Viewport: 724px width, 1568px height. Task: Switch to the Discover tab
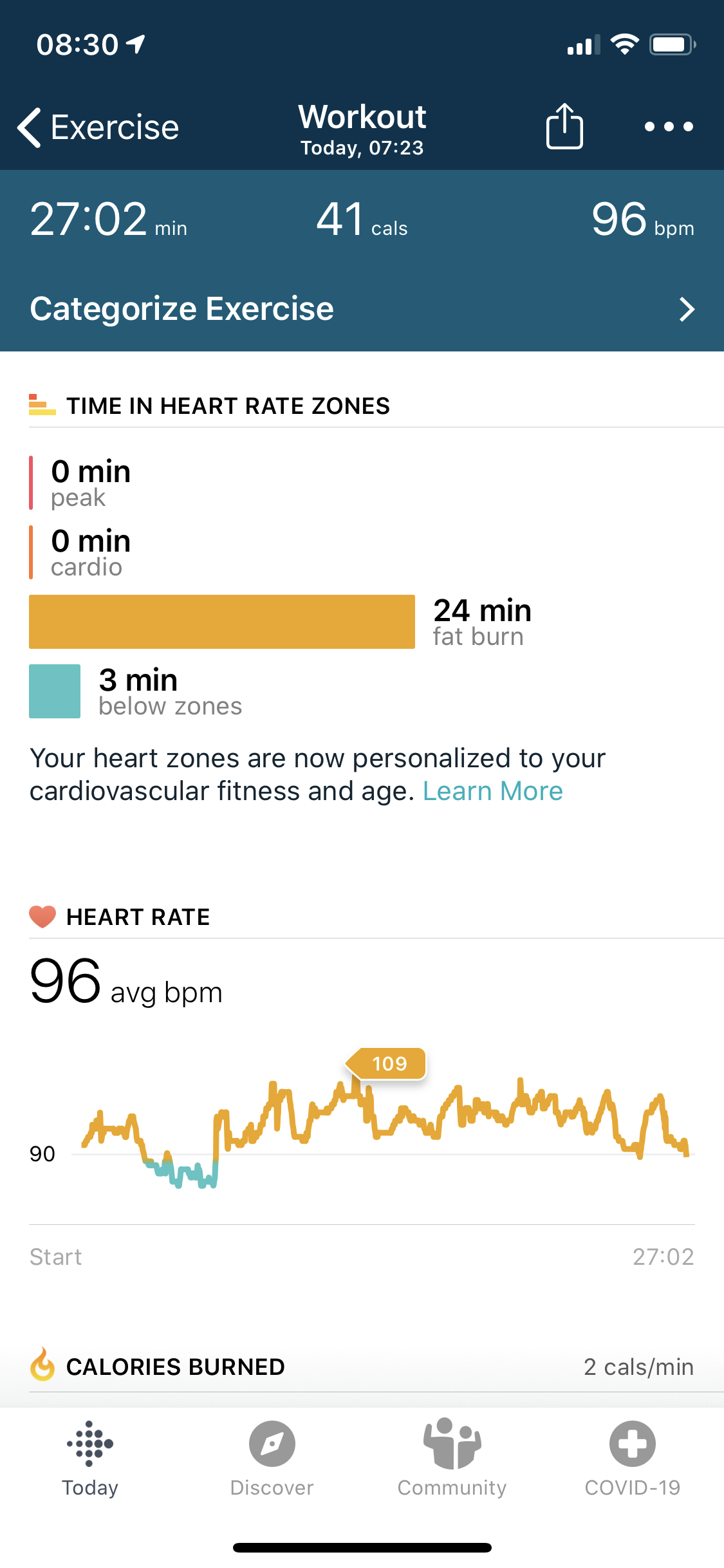click(272, 1459)
